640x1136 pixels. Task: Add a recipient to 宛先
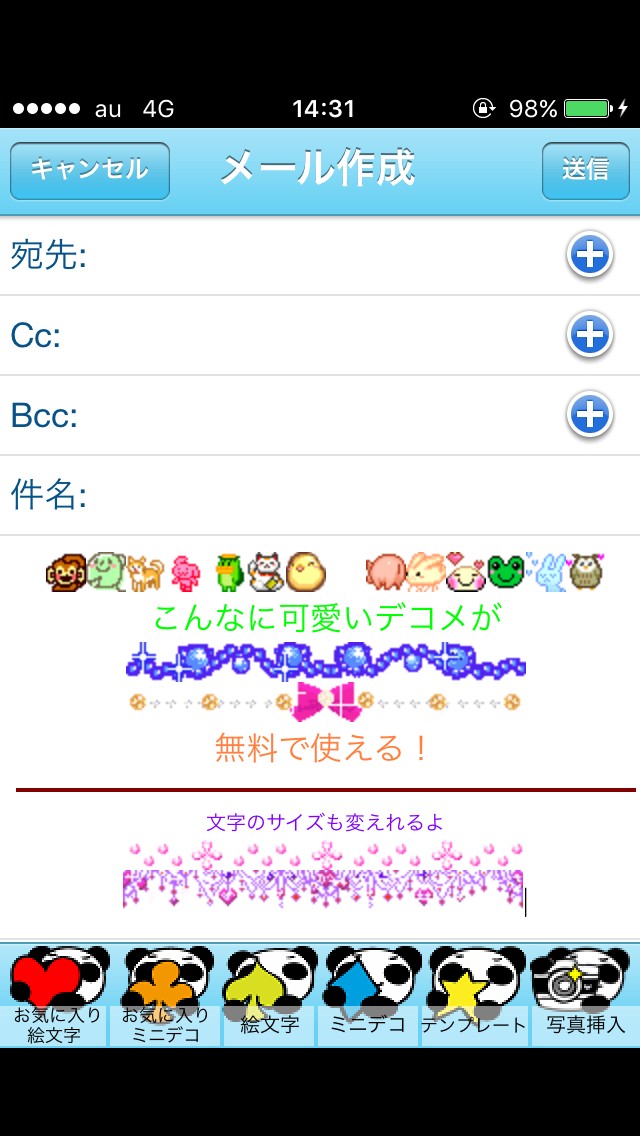click(x=590, y=255)
